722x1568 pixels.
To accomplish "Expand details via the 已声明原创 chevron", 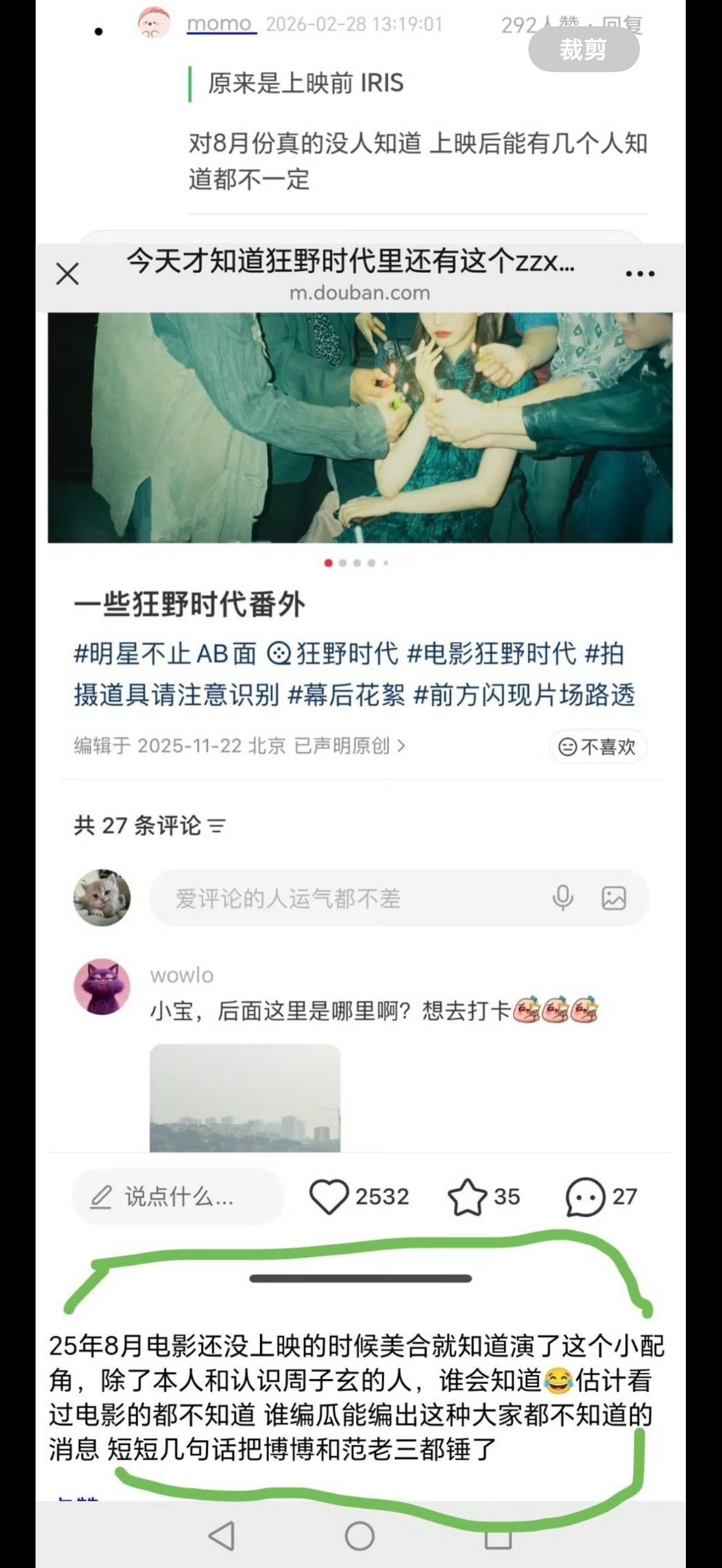I will click(403, 747).
